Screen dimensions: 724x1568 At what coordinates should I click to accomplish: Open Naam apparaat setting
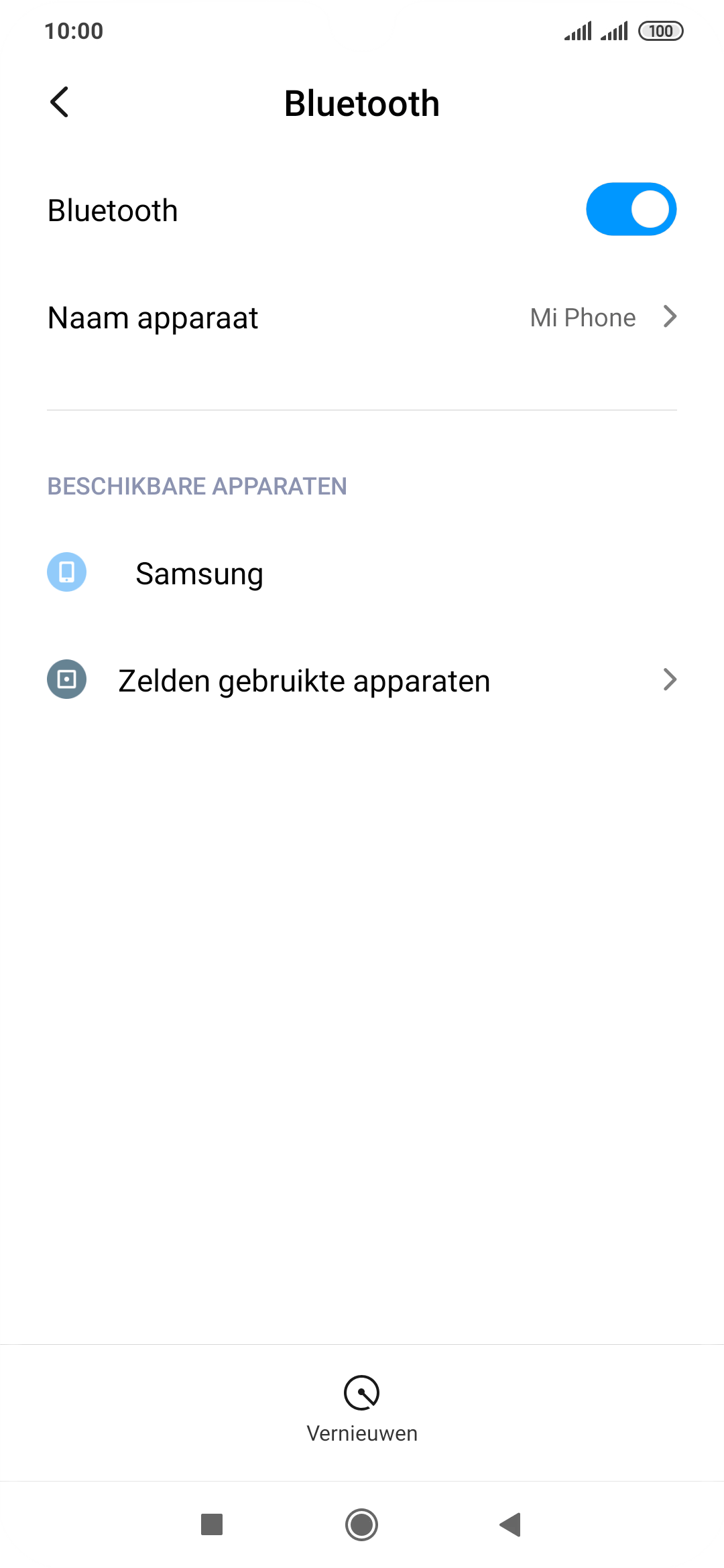tap(362, 318)
